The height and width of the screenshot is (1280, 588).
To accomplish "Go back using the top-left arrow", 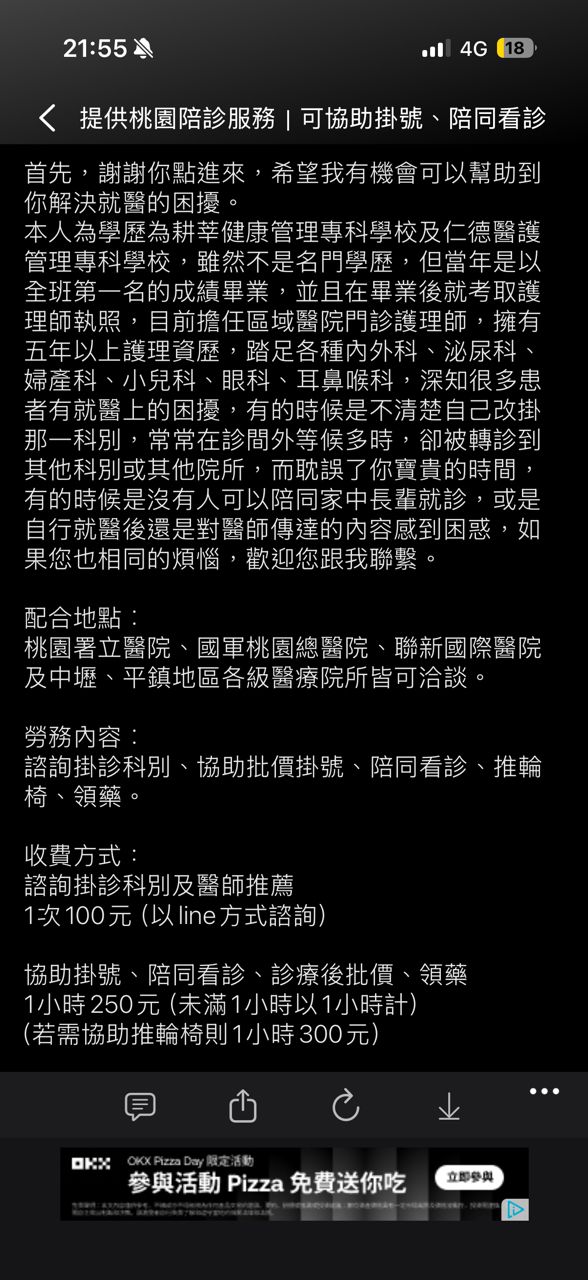I will click(47, 118).
